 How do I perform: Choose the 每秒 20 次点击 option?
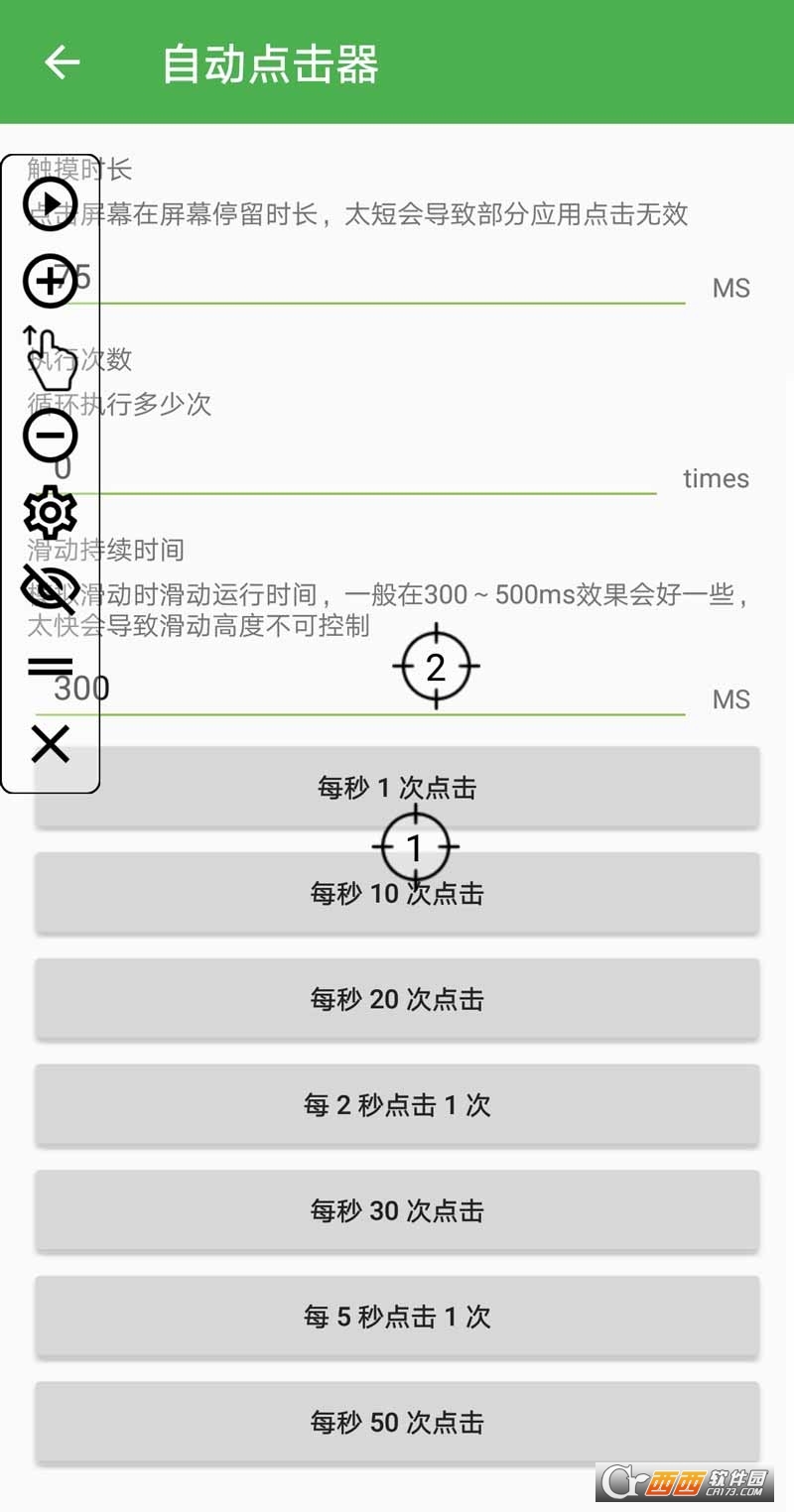(x=397, y=999)
